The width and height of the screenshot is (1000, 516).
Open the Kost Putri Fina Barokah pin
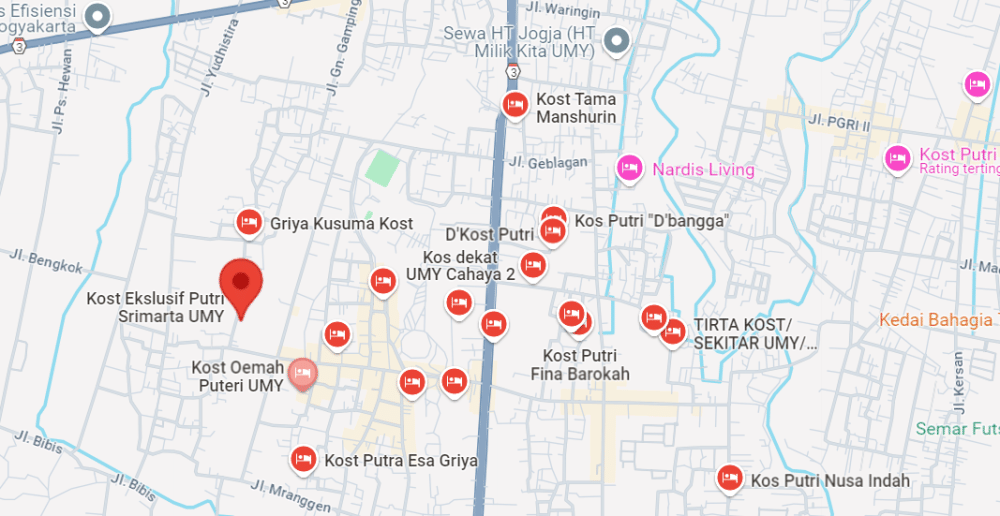[571, 315]
